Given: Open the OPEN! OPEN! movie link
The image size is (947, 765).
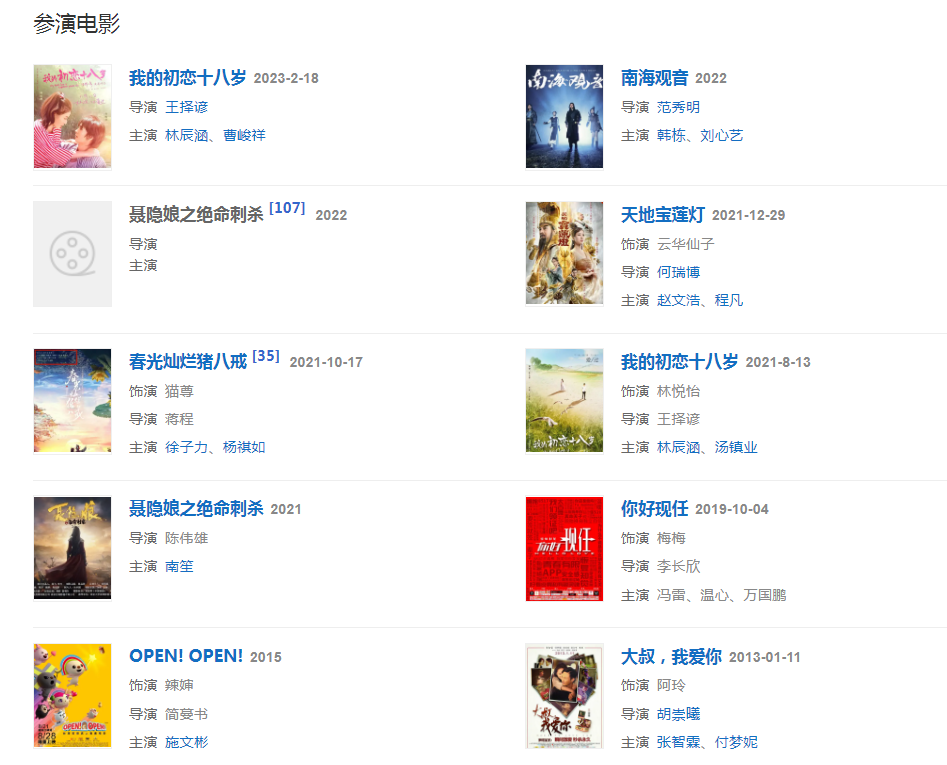Looking at the screenshot, I should 186,657.
